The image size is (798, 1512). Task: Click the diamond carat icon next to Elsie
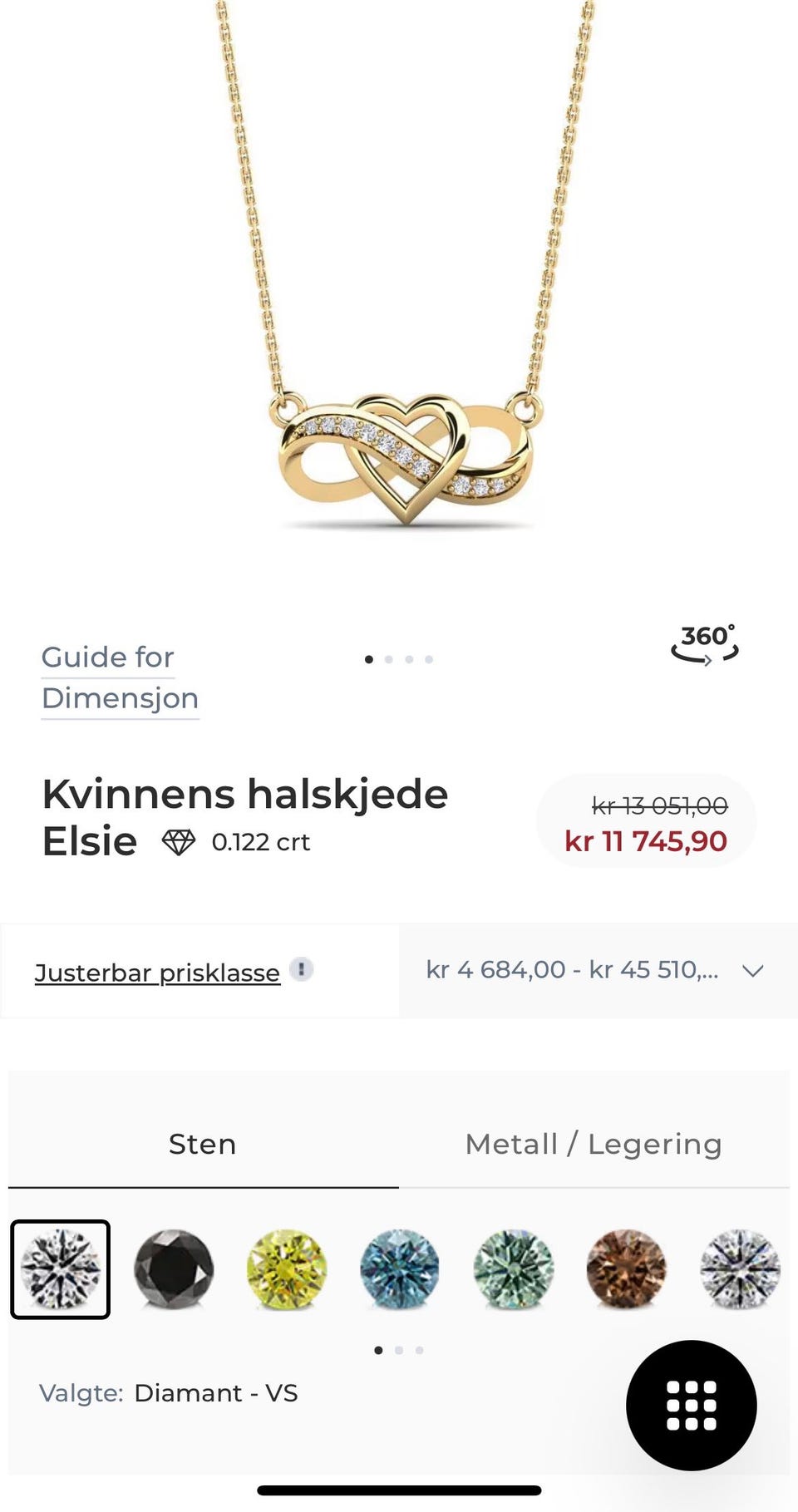pyautogui.click(x=179, y=840)
